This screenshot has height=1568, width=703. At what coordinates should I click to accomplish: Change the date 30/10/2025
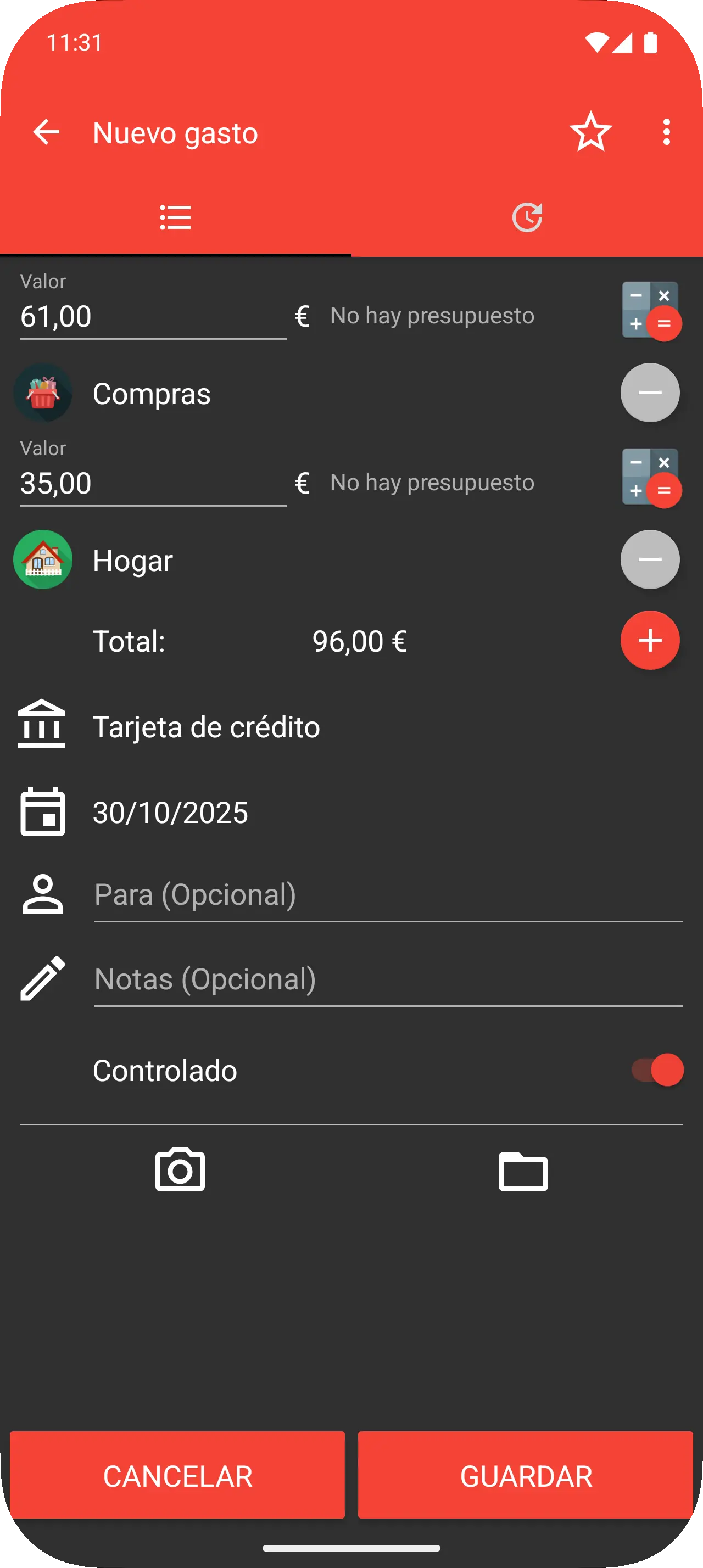(x=170, y=812)
